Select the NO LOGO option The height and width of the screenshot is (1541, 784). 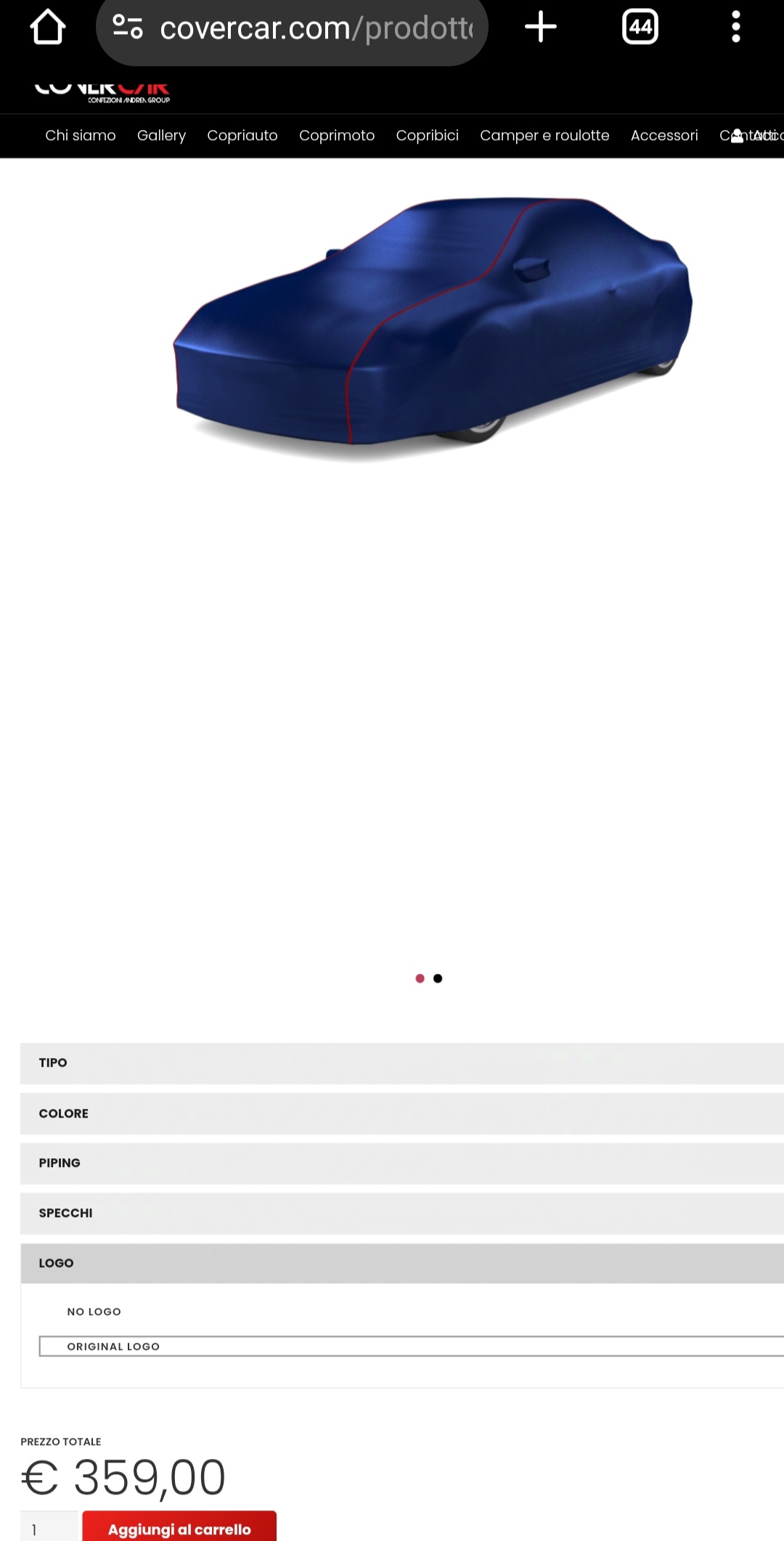94,1312
